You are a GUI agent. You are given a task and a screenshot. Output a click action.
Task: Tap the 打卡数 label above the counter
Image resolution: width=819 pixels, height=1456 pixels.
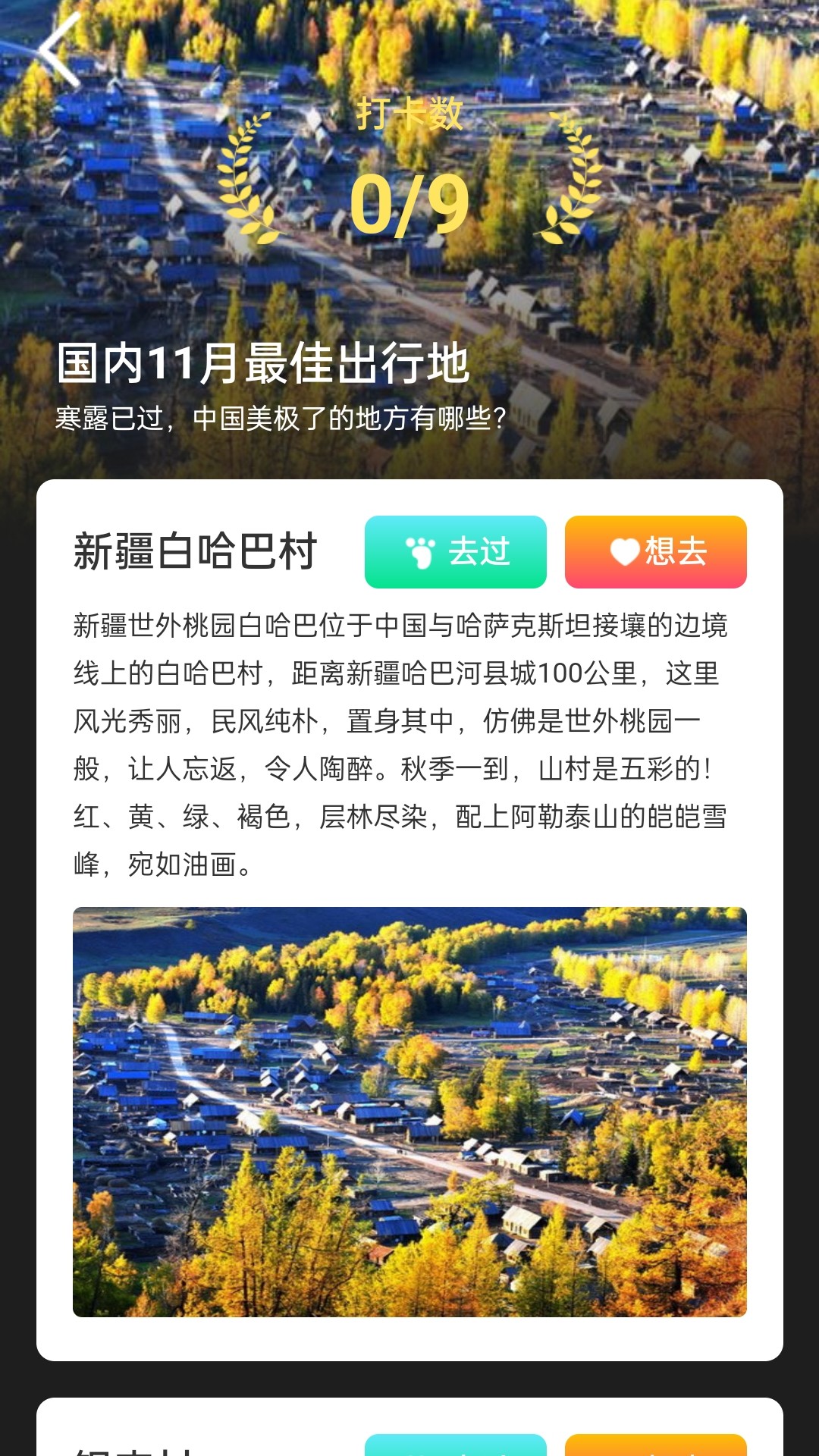[x=409, y=115]
